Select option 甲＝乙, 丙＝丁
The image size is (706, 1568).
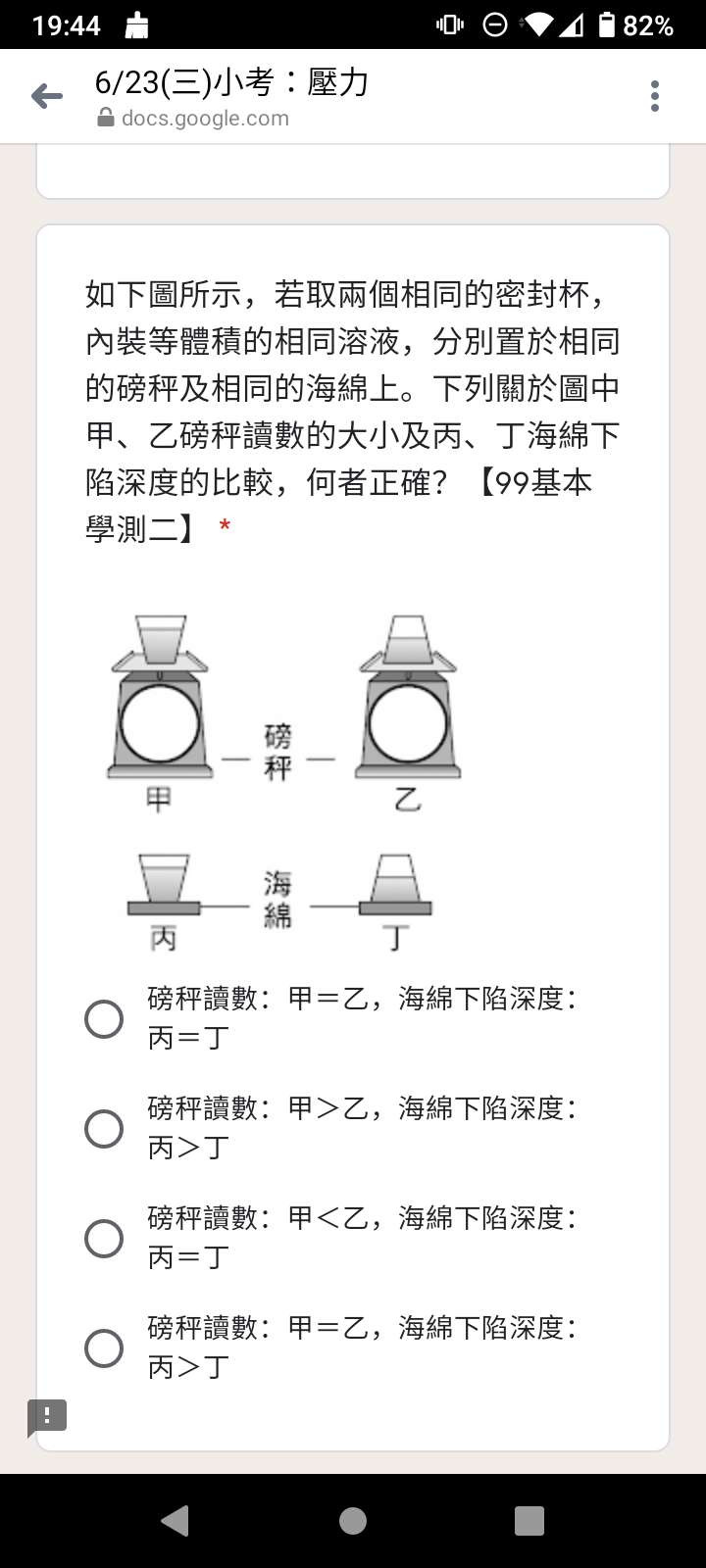tap(104, 1019)
